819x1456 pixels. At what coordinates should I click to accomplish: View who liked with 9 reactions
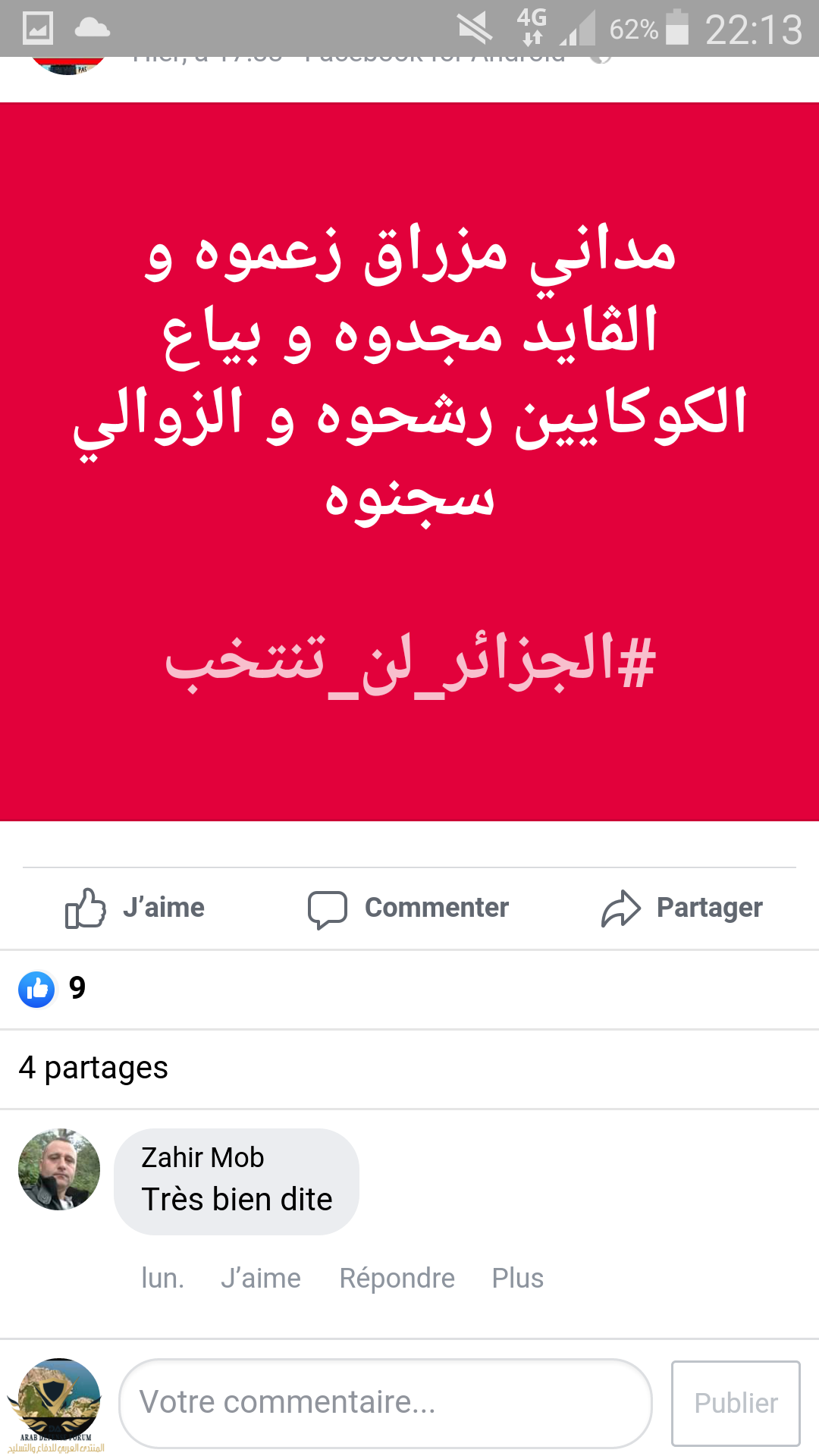coord(53,989)
